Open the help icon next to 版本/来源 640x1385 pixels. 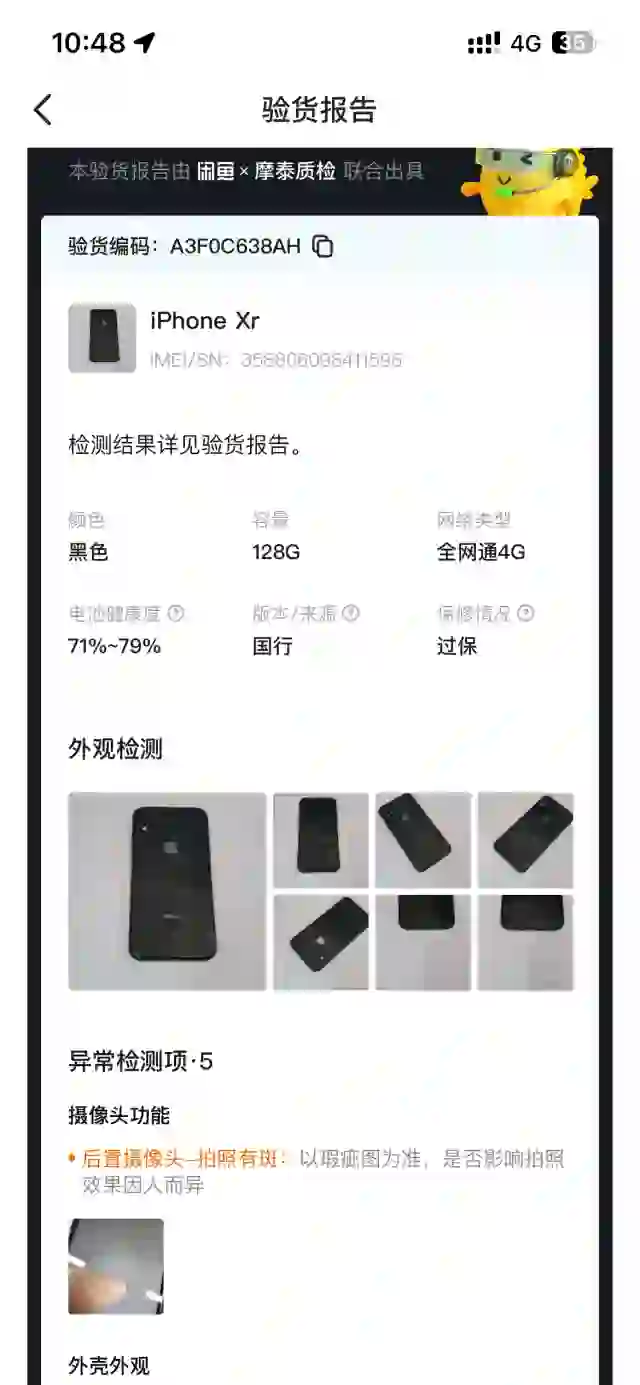(350, 613)
